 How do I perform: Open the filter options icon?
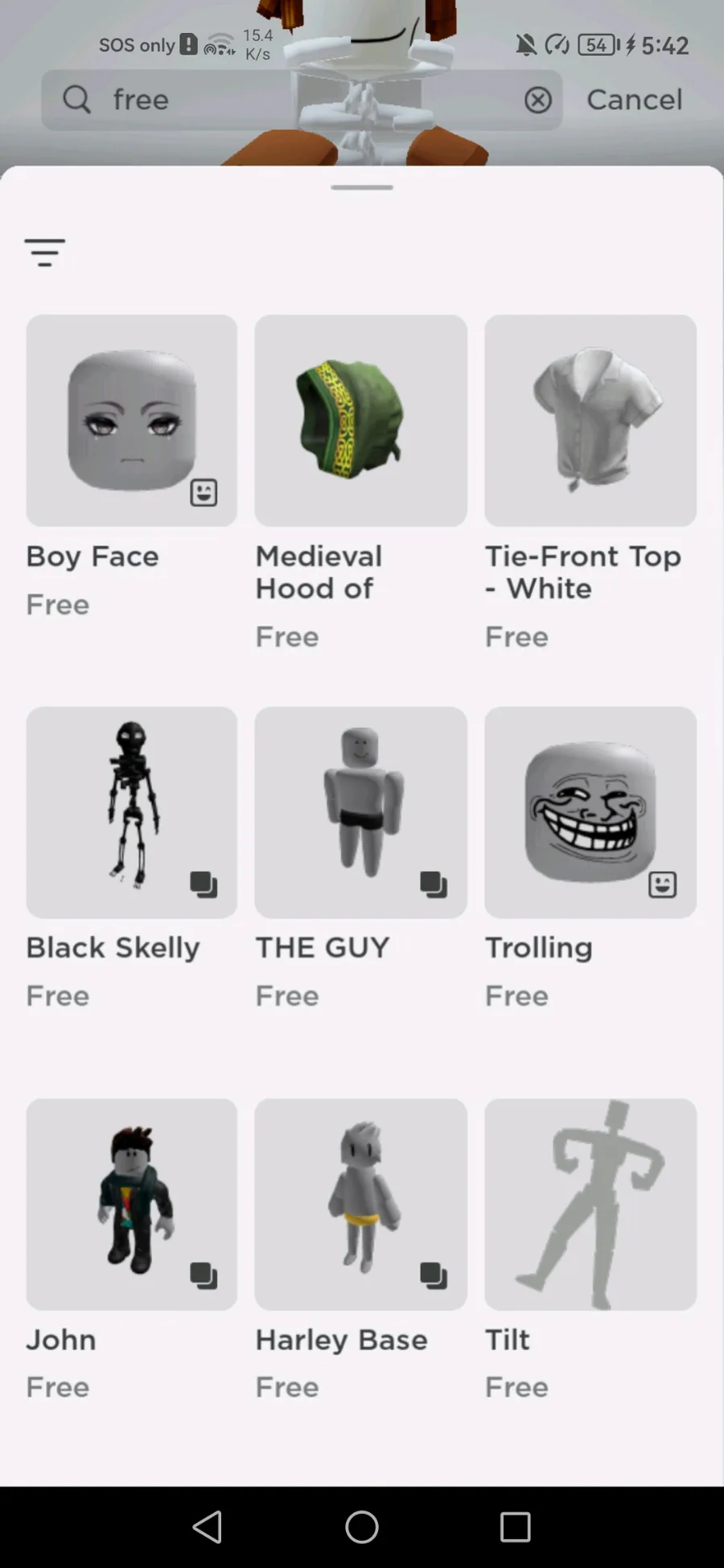[x=44, y=252]
